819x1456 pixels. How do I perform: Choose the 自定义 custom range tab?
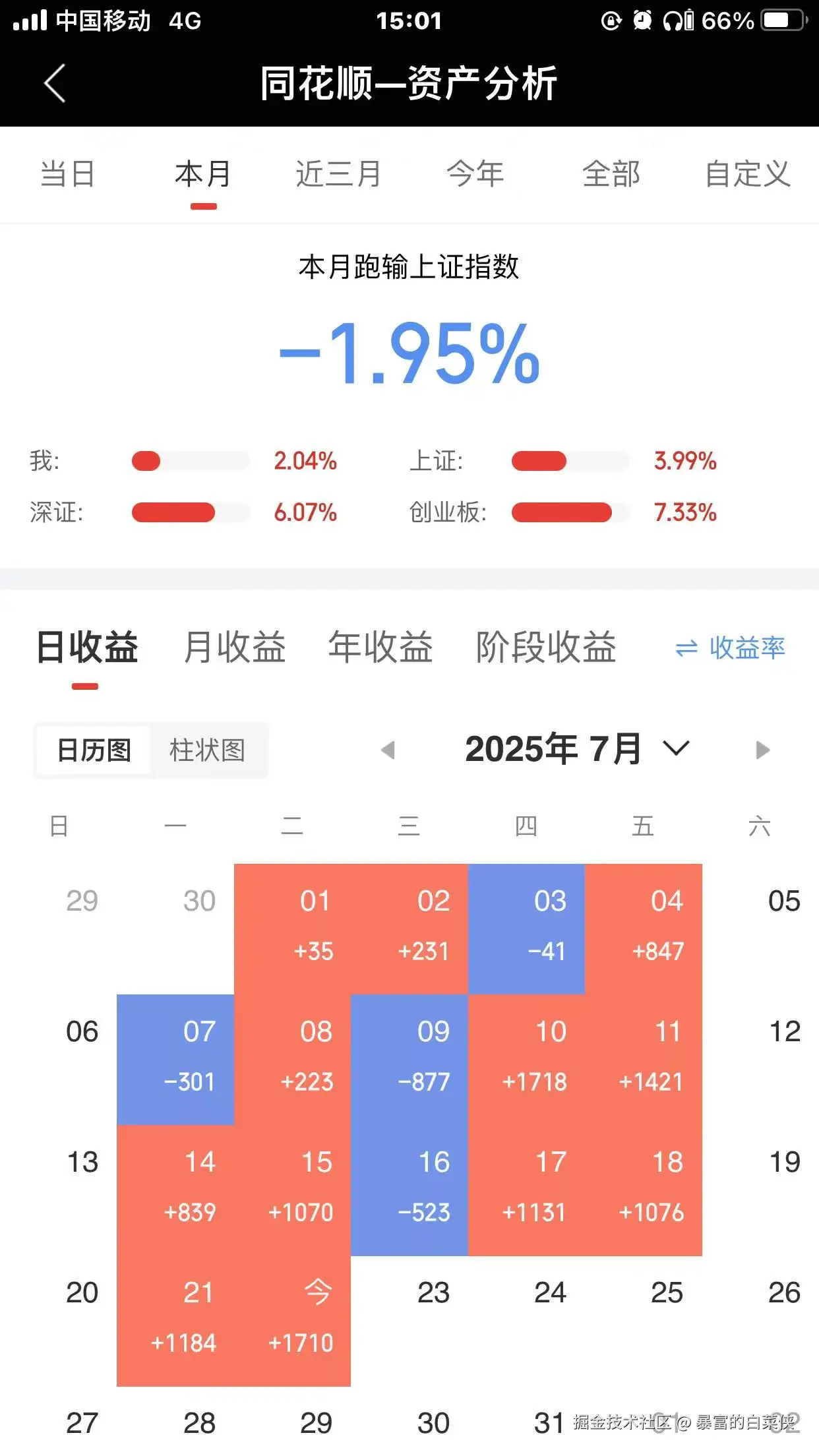[x=747, y=175]
